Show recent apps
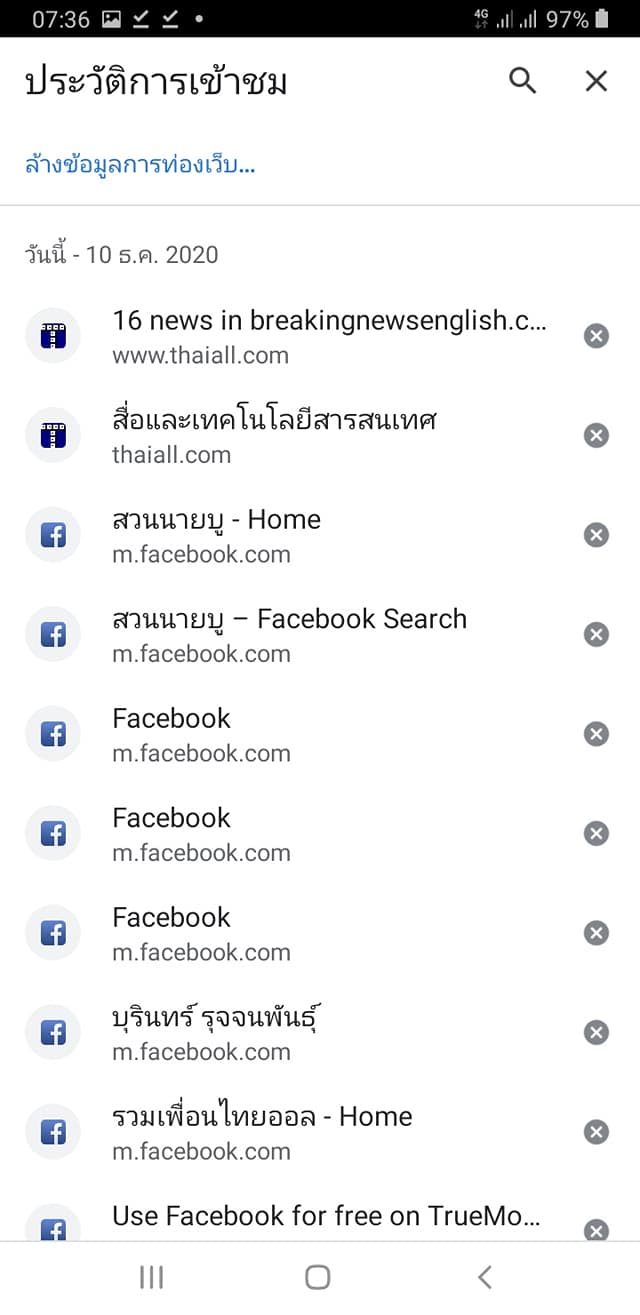This screenshot has height=1315, width=640. pyautogui.click(x=152, y=1277)
